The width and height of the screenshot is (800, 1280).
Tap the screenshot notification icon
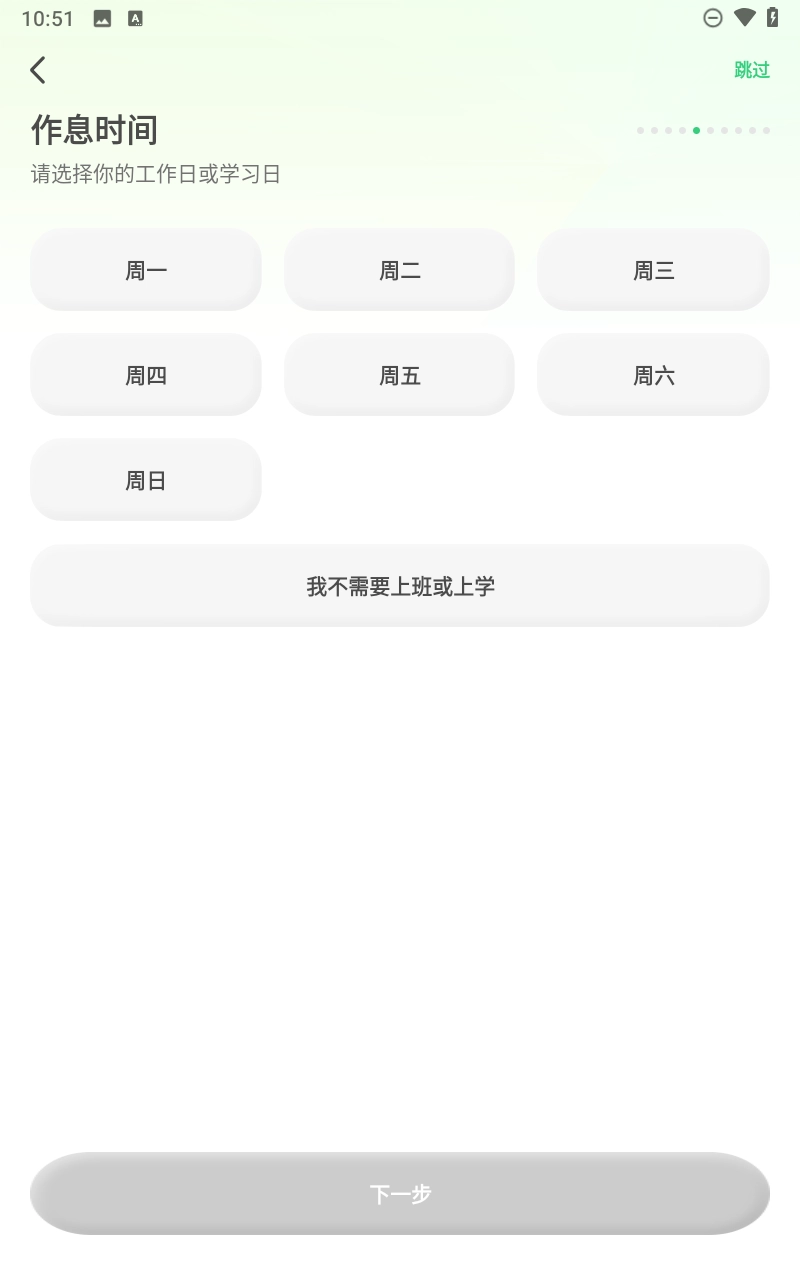(x=101, y=17)
